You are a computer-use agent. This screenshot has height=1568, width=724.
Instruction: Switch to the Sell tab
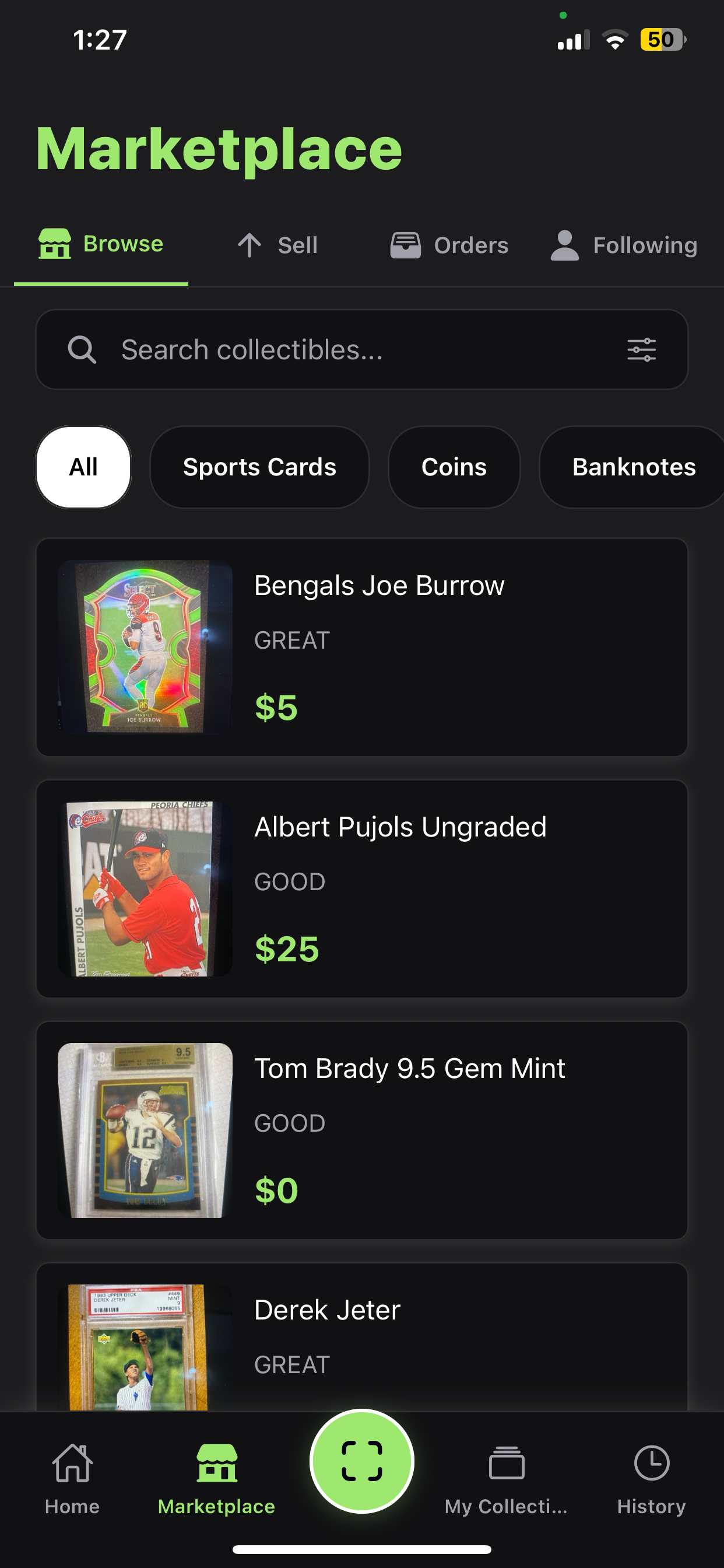(277, 244)
